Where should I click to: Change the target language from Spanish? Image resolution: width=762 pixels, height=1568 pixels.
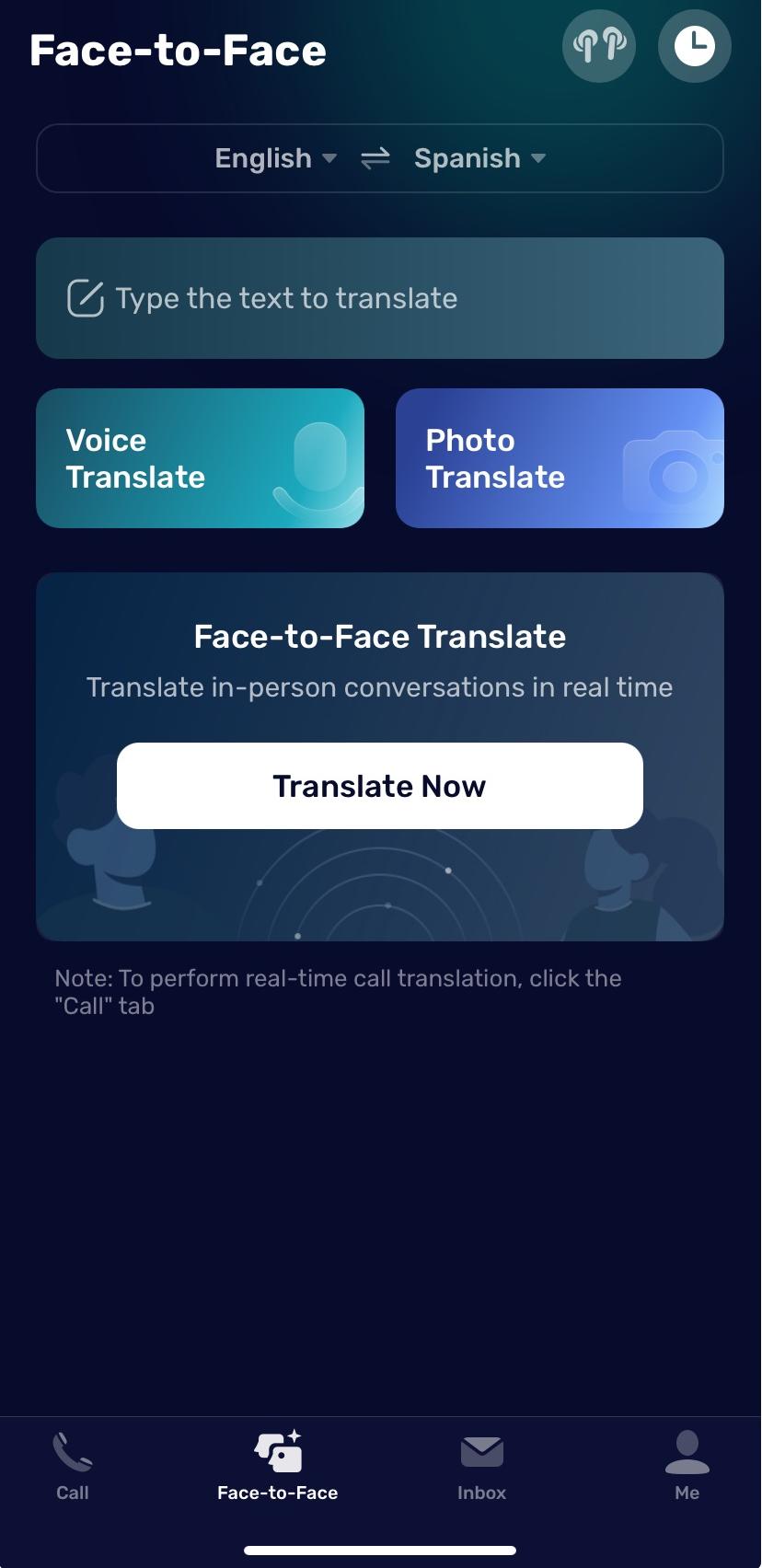(479, 158)
